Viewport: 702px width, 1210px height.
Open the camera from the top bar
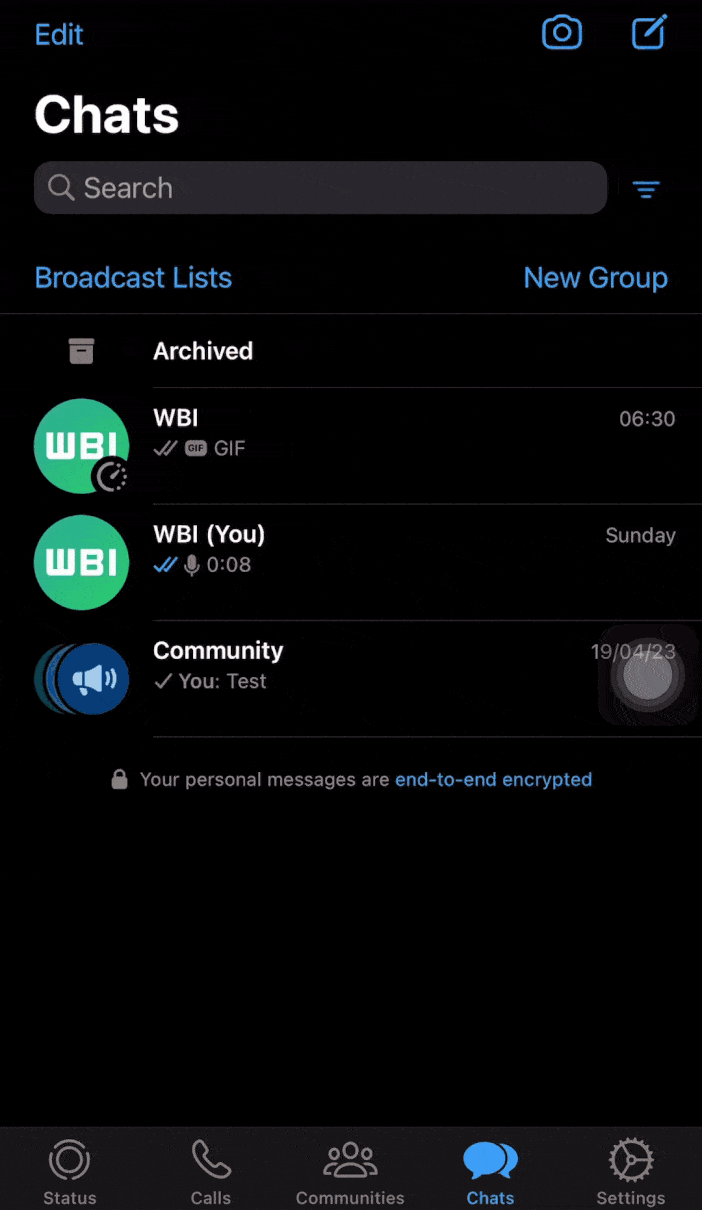tap(562, 33)
